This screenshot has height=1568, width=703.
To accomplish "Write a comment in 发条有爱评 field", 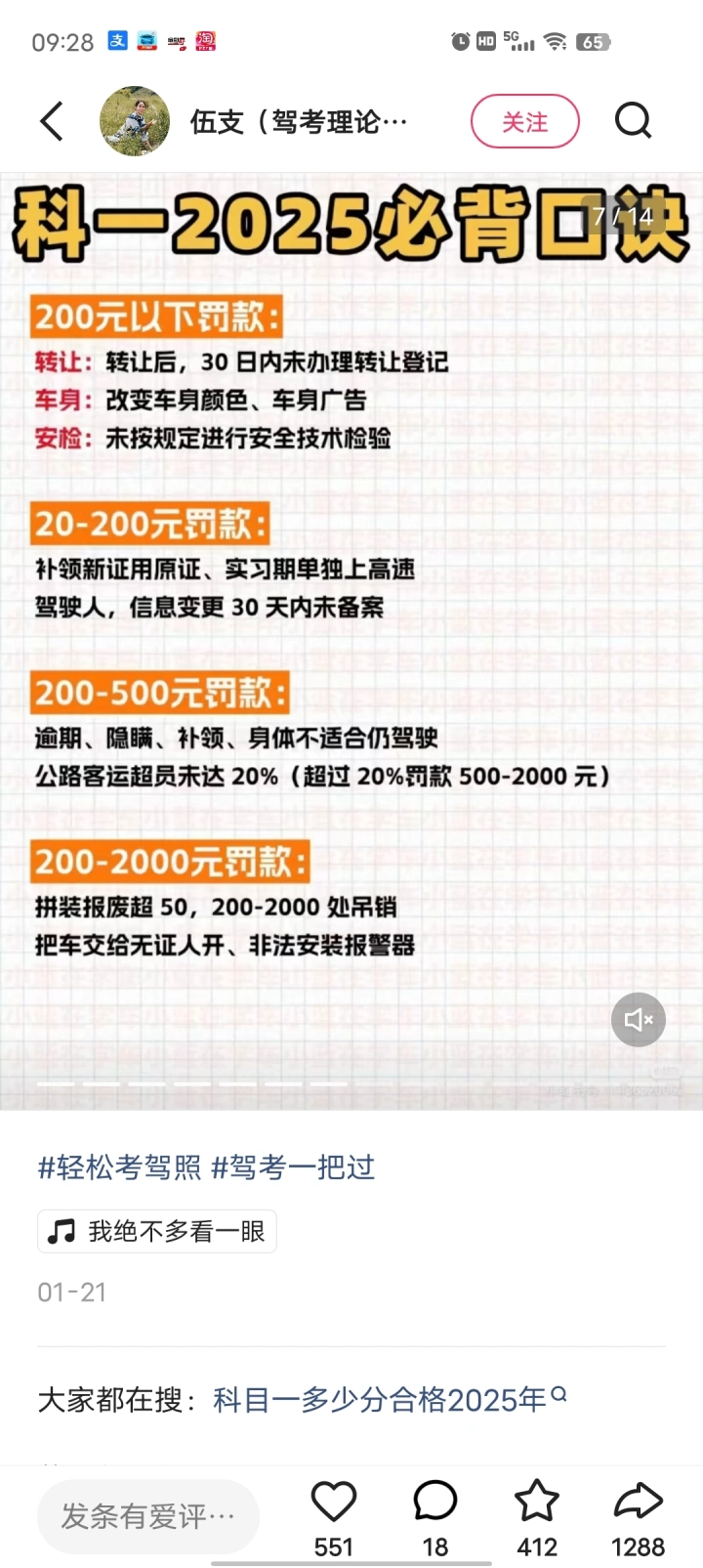I will coord(148,1516).
